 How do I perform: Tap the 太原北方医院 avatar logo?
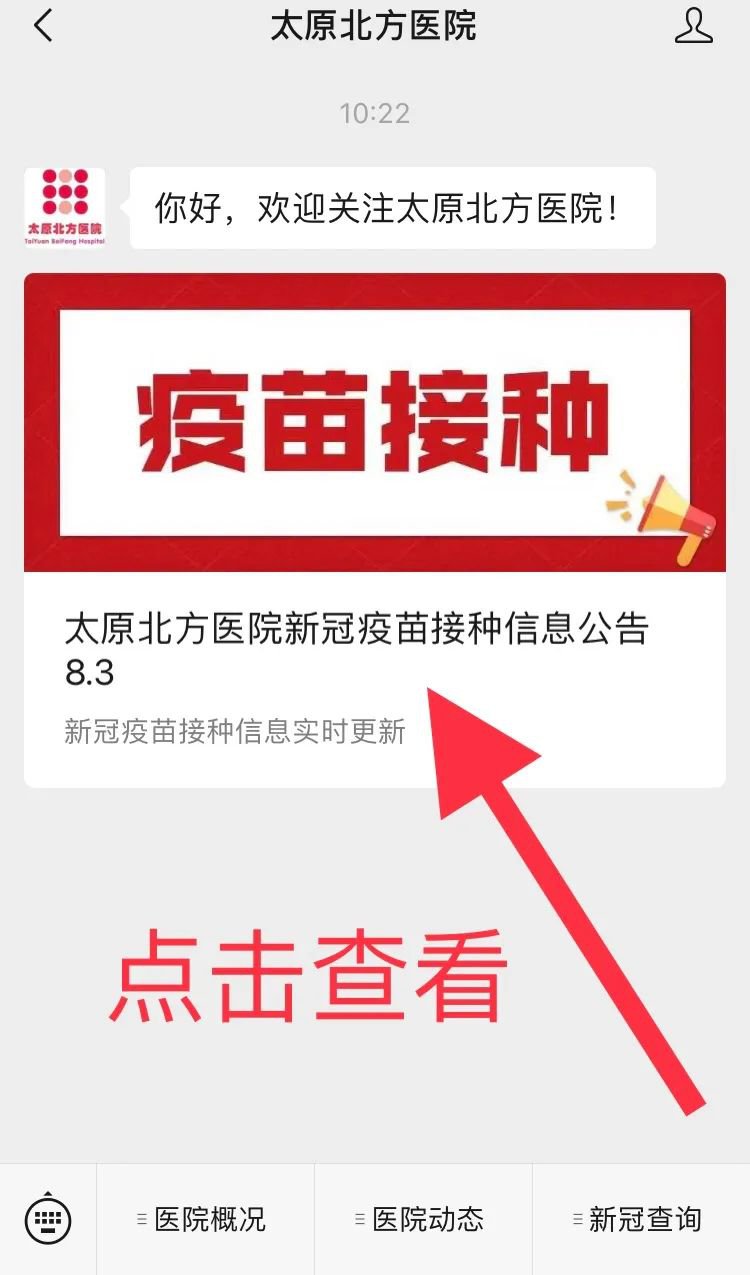(x=65, y=207)
